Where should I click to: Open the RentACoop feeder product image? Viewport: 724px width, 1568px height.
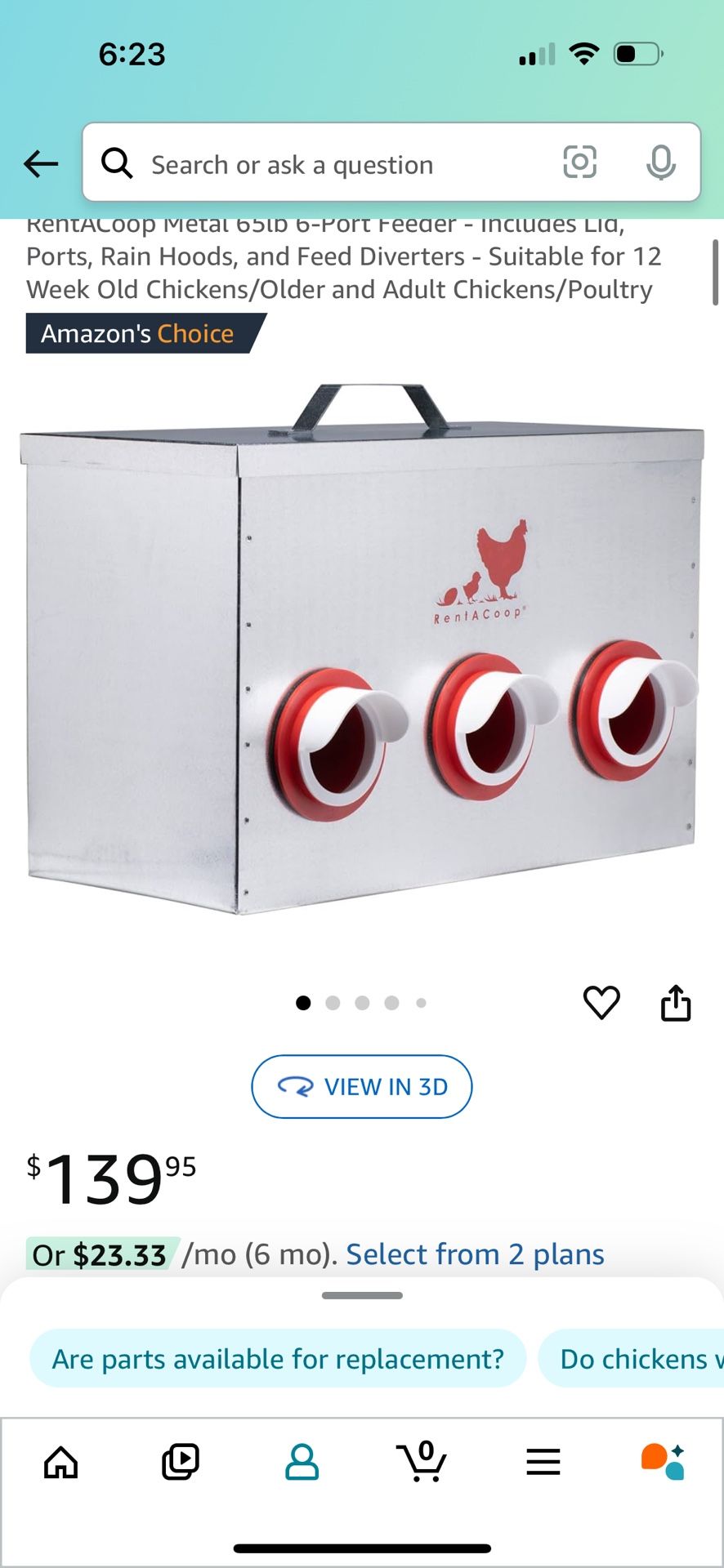pos(361,653)
